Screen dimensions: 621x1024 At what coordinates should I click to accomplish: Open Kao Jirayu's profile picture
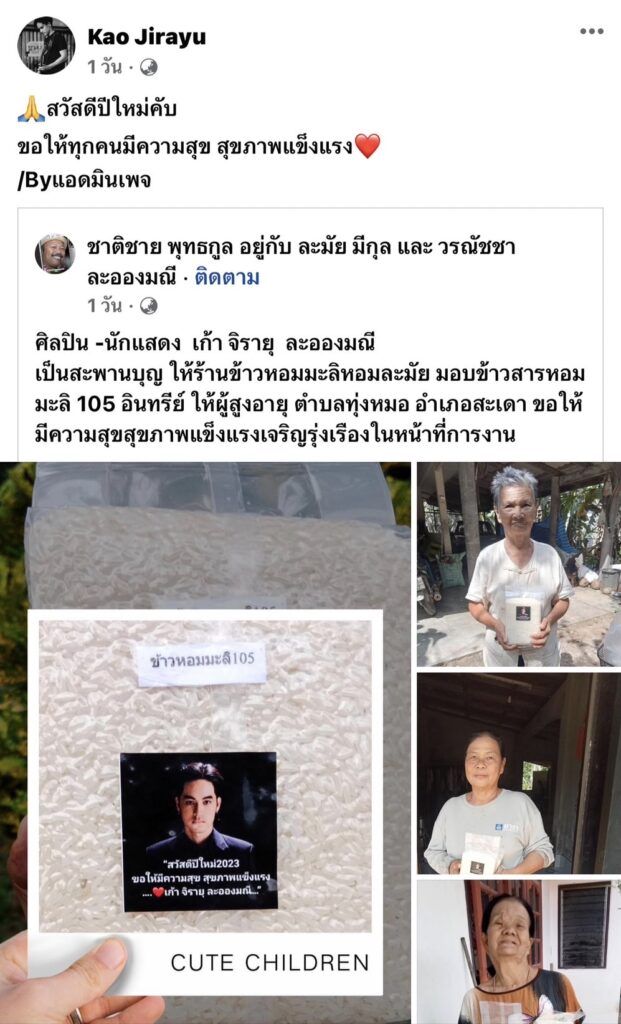(x=46, y=46)
